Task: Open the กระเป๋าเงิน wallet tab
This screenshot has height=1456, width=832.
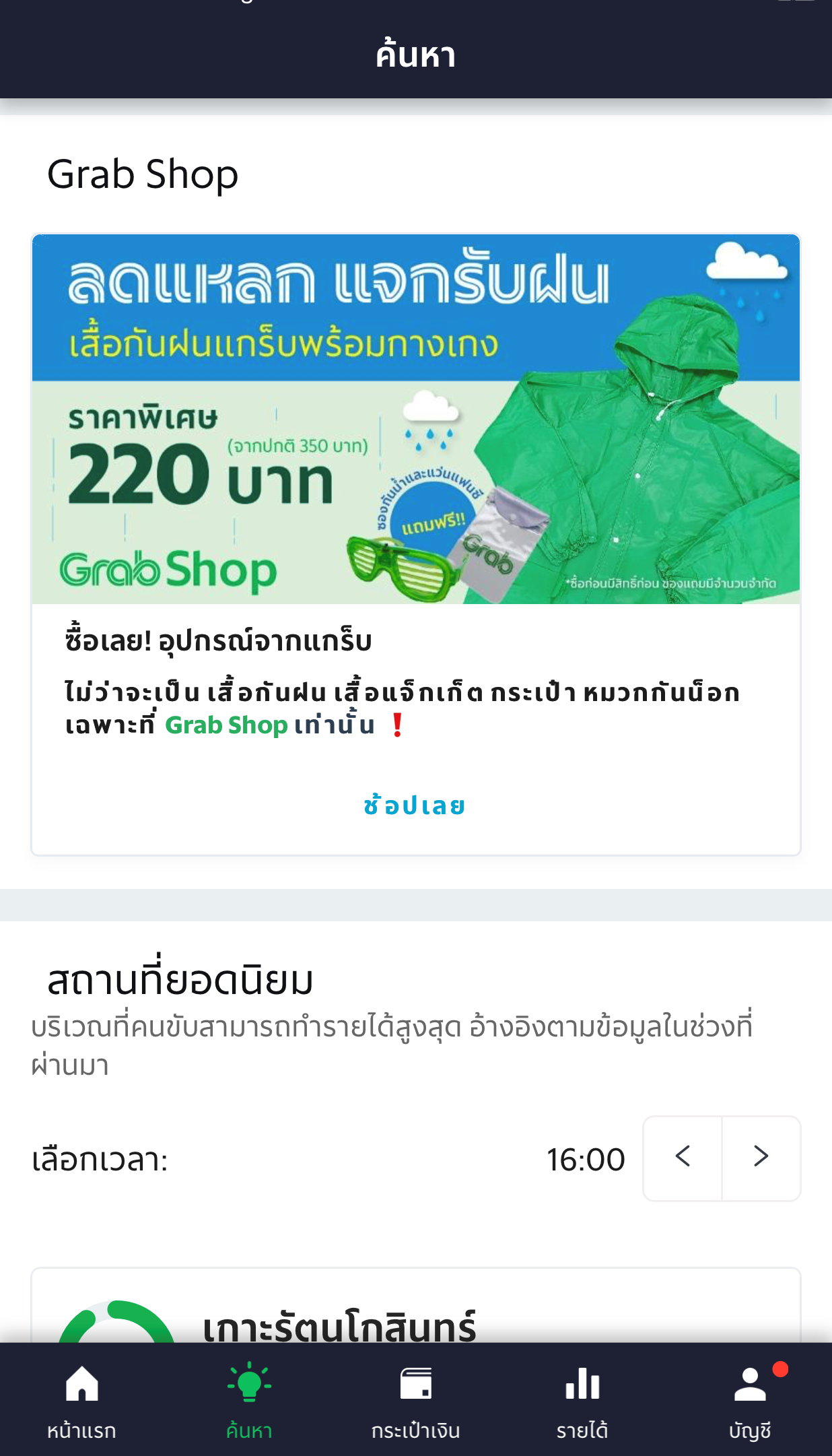Action: click(415, 1399)
